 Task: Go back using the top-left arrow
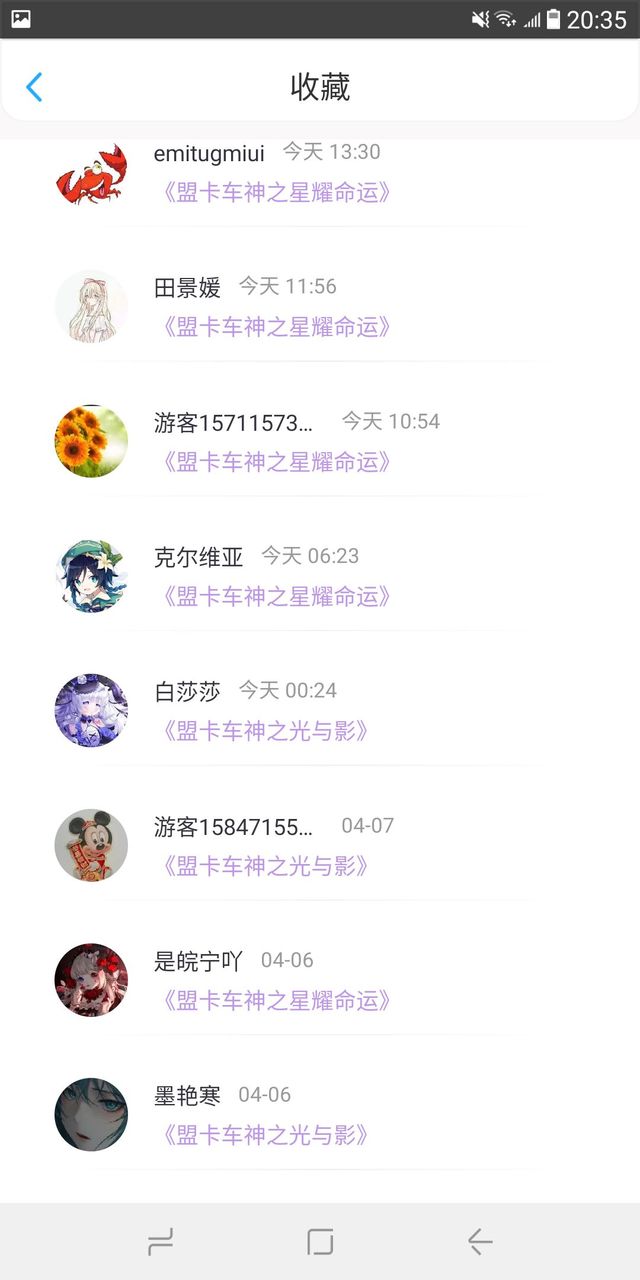click(x=35, y=87)
